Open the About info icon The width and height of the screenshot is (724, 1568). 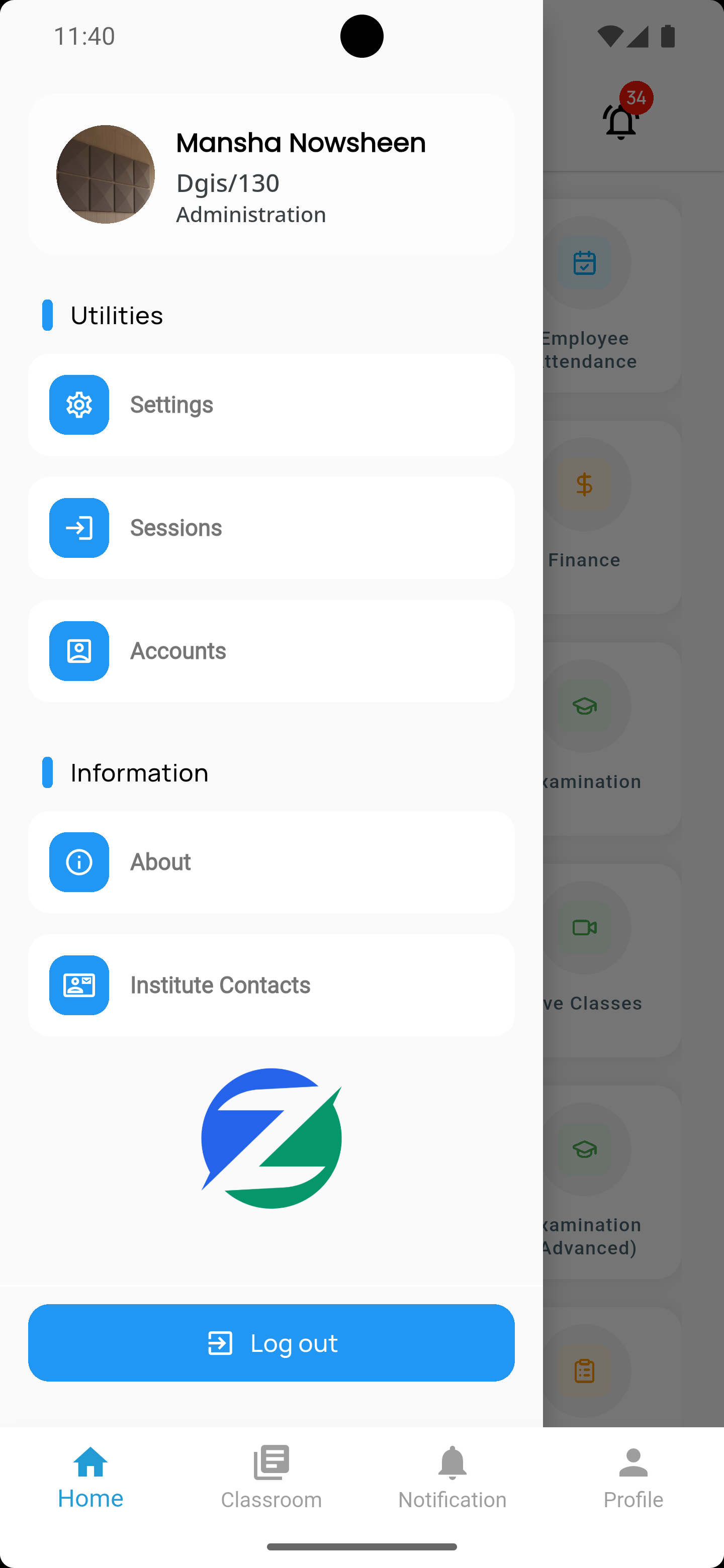[78, 861]
